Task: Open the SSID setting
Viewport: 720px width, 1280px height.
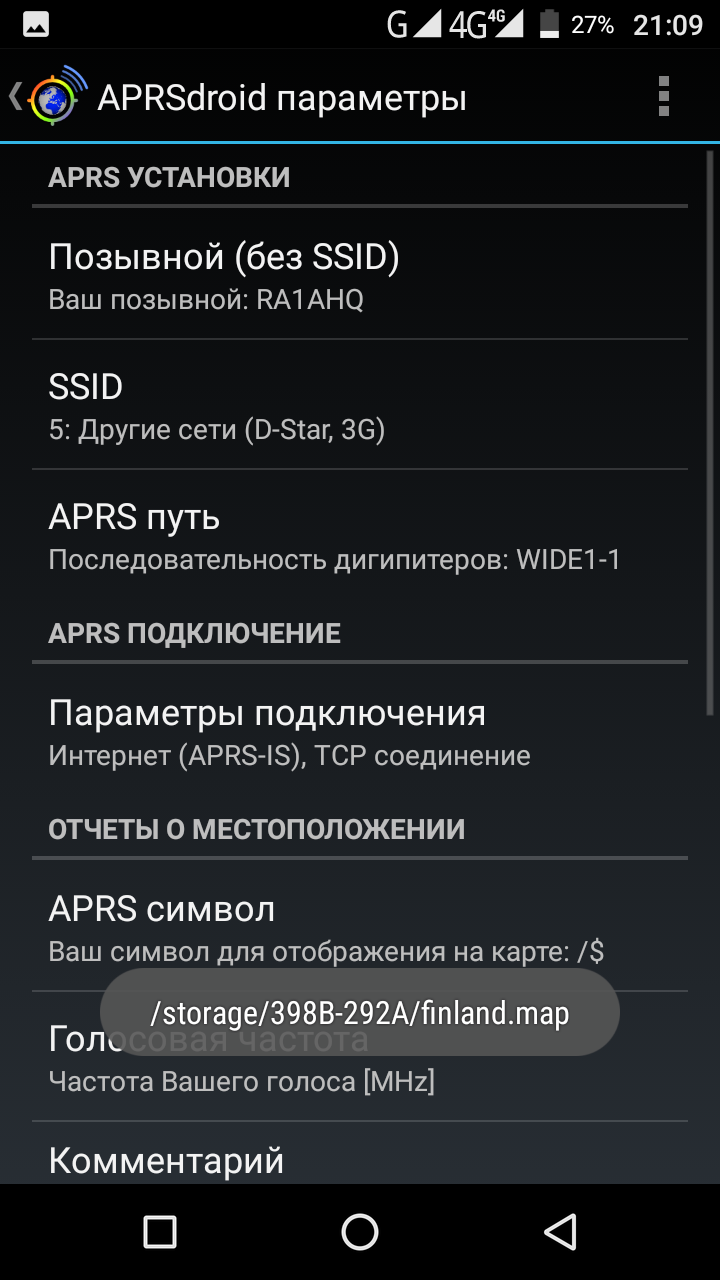Action: tap(360, 405)
